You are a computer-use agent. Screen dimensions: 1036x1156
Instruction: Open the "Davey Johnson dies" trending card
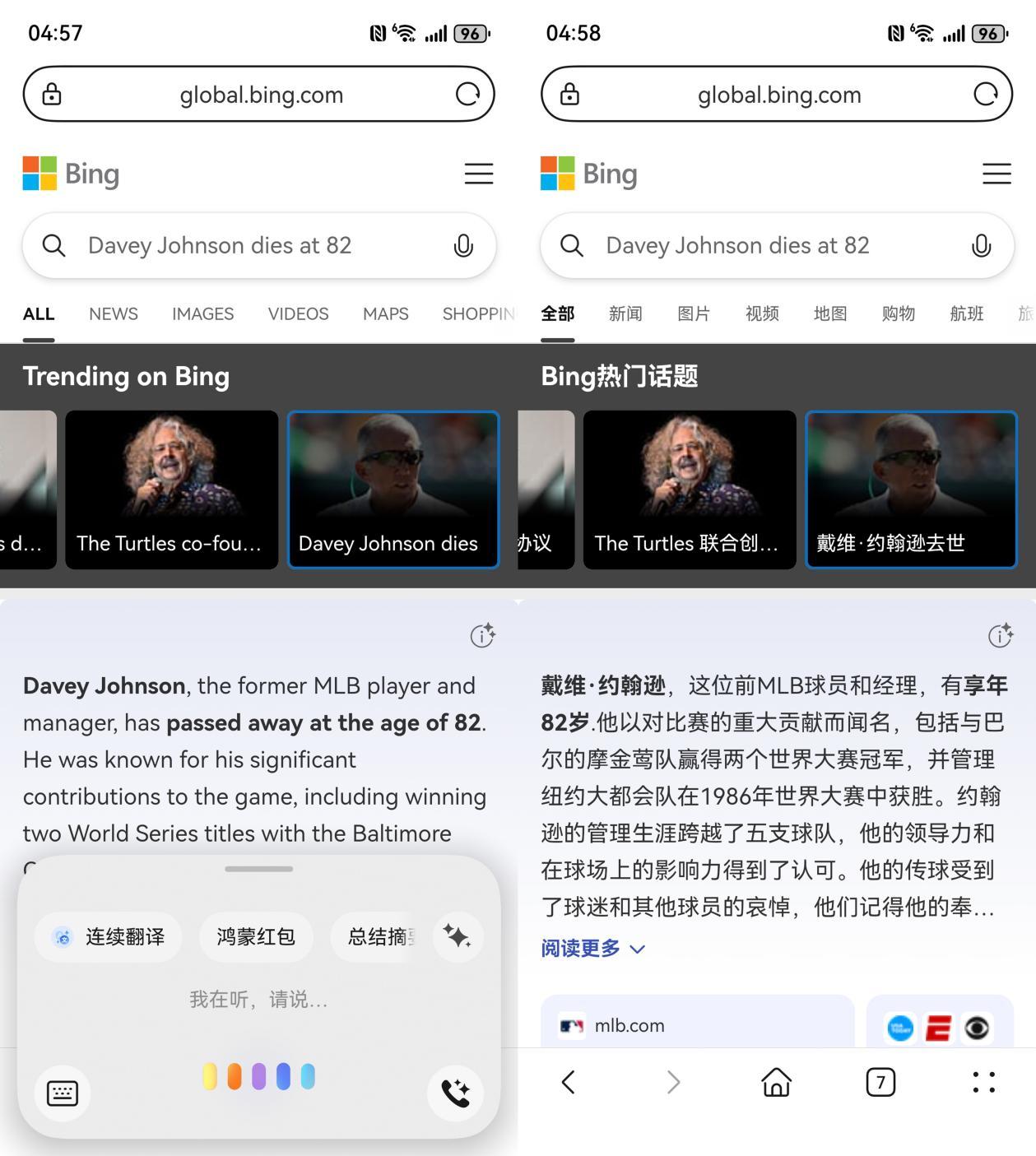click(393, 490)
